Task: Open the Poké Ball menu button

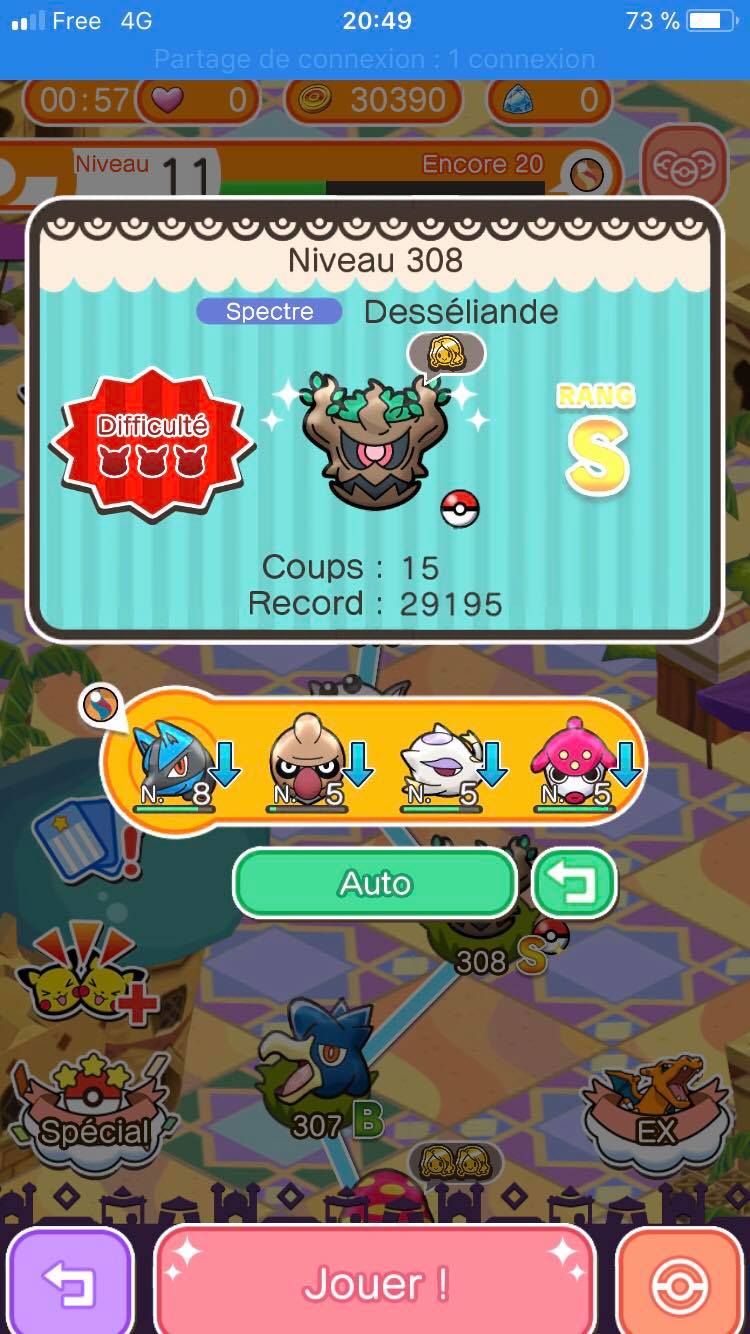Action: [680, 1284]
